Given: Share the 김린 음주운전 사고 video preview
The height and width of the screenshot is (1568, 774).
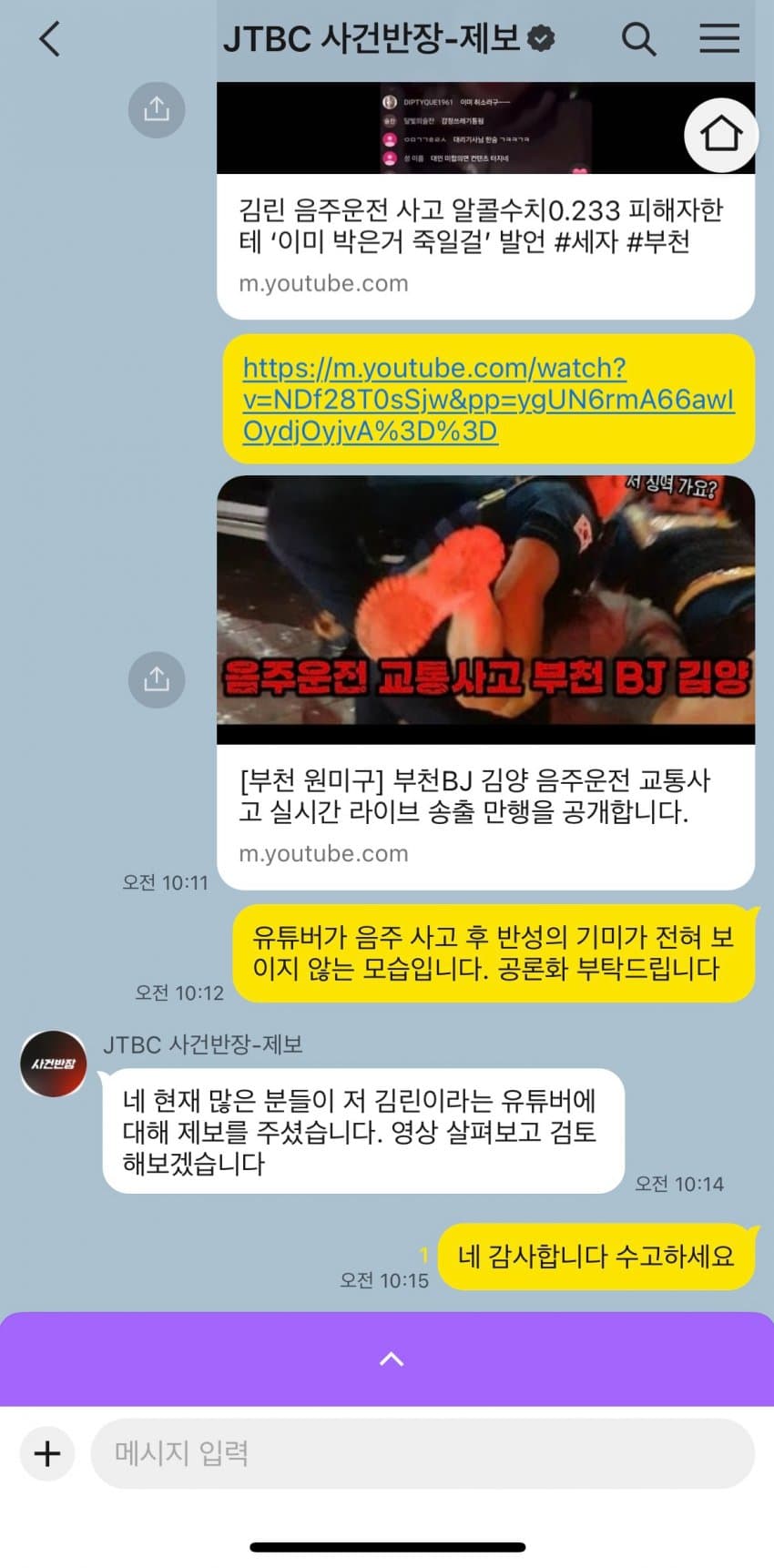Looking at the screenshot, I should (x=157, y=109).
